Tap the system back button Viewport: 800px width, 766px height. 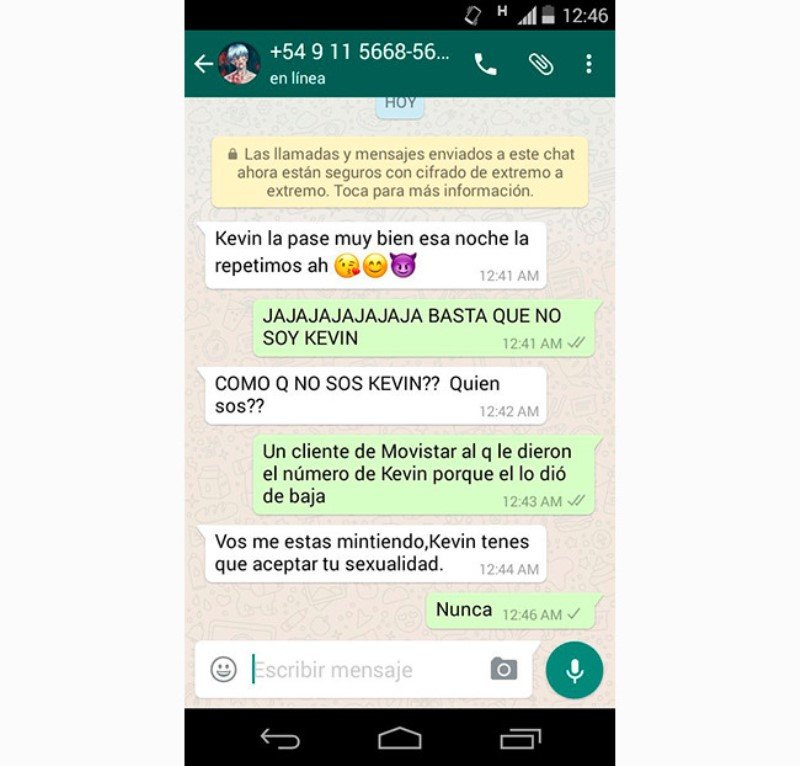click(x=280, y=738)
